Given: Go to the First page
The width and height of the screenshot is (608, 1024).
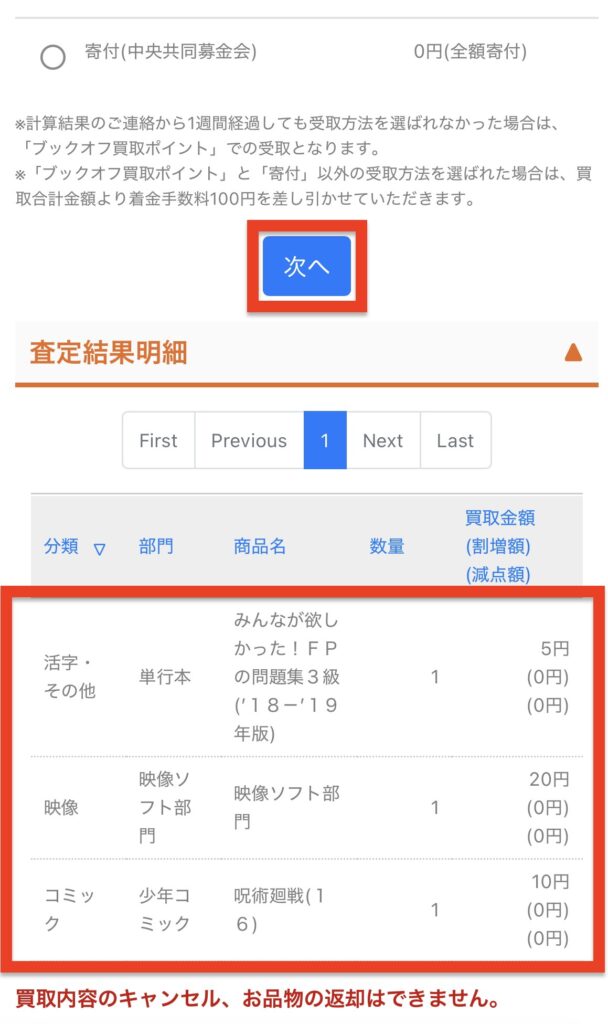Looking at the screenshot, I should point(159,440).
